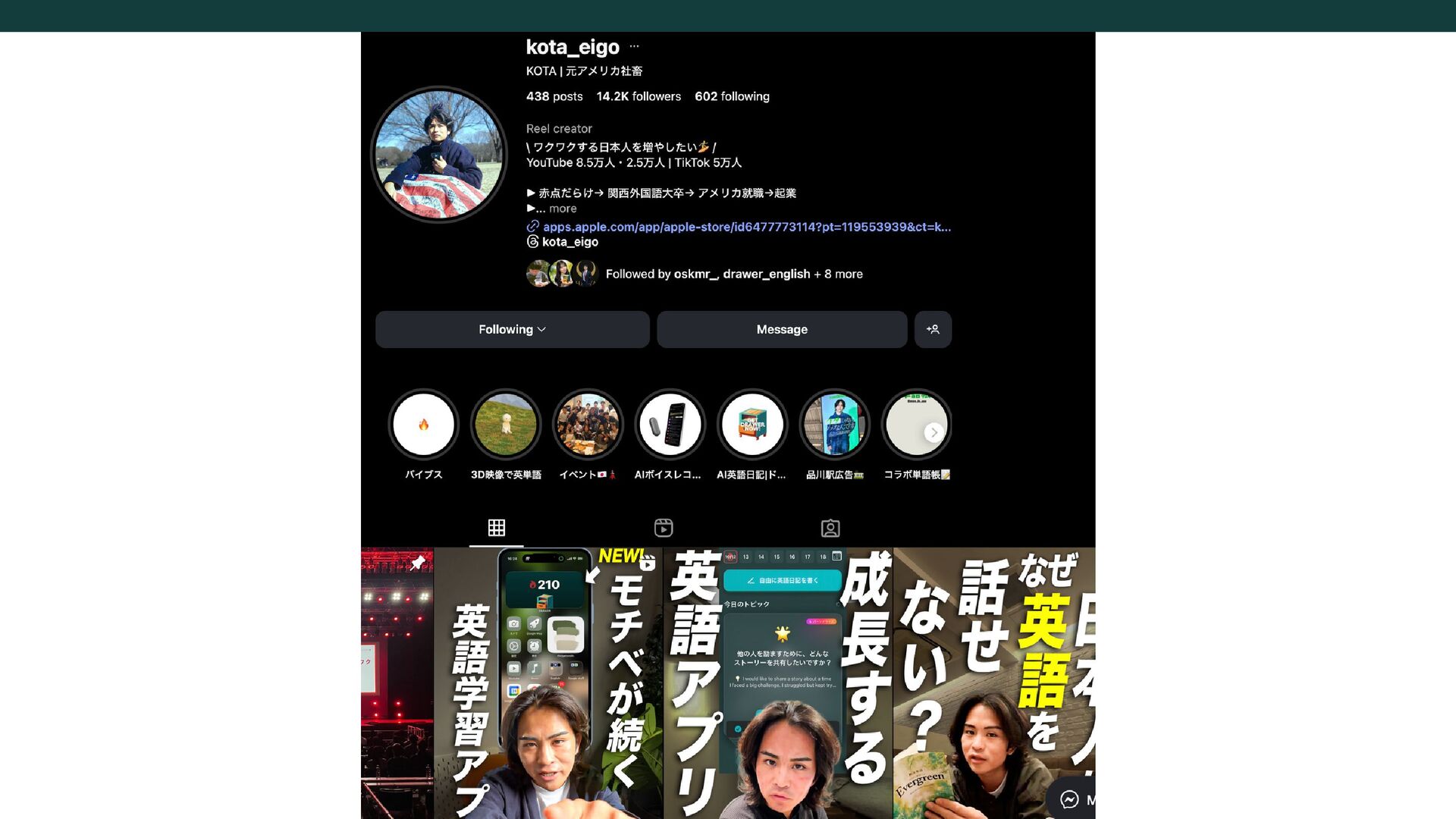This screenshot has width=1456, height=819.
Task: Show similar account suggestions
Action: [x=933, y=330]
